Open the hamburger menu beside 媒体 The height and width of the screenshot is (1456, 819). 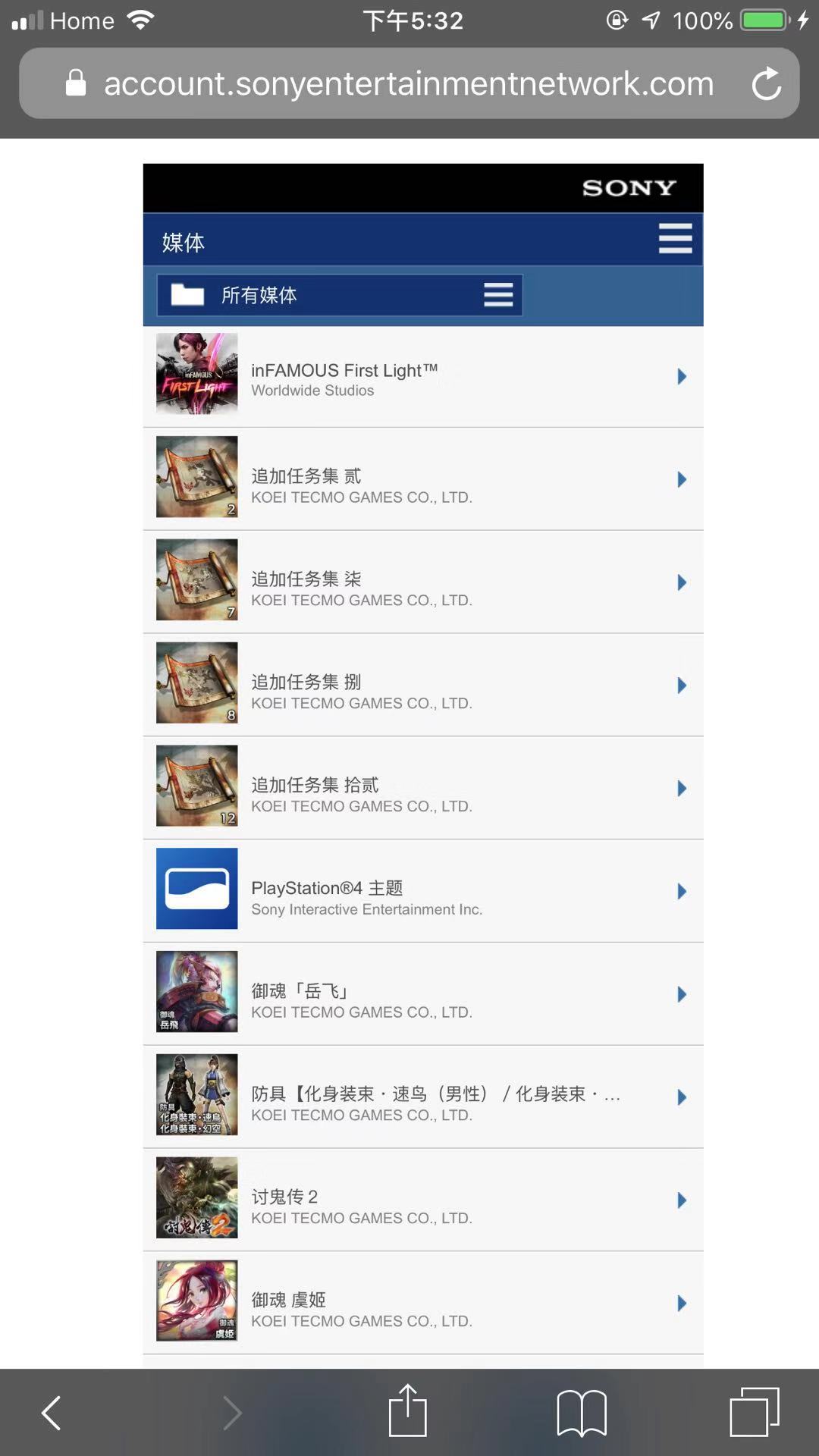point(675,239)
